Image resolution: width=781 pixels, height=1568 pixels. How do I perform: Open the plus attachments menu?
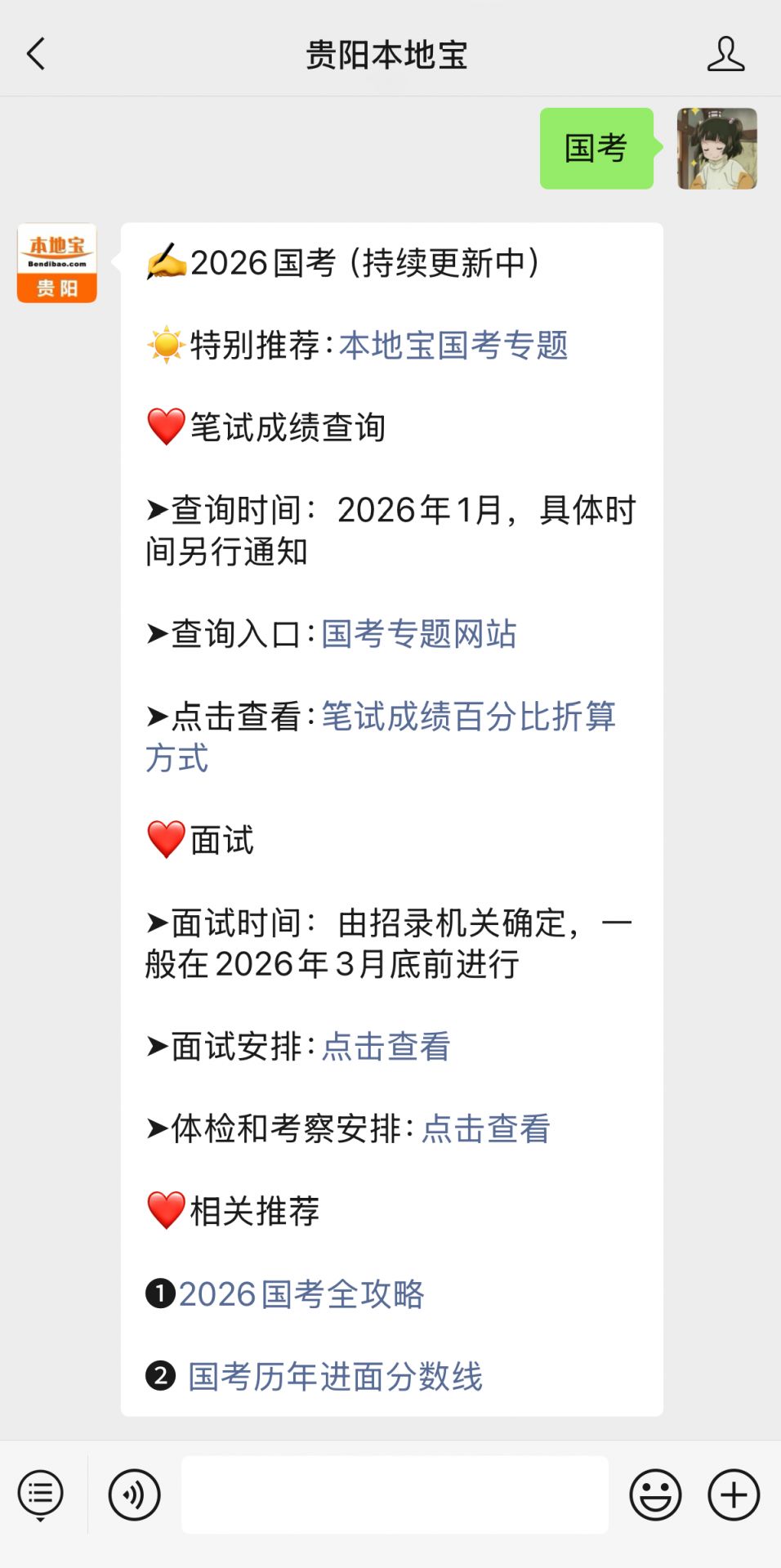click(x=734, y=1494)
